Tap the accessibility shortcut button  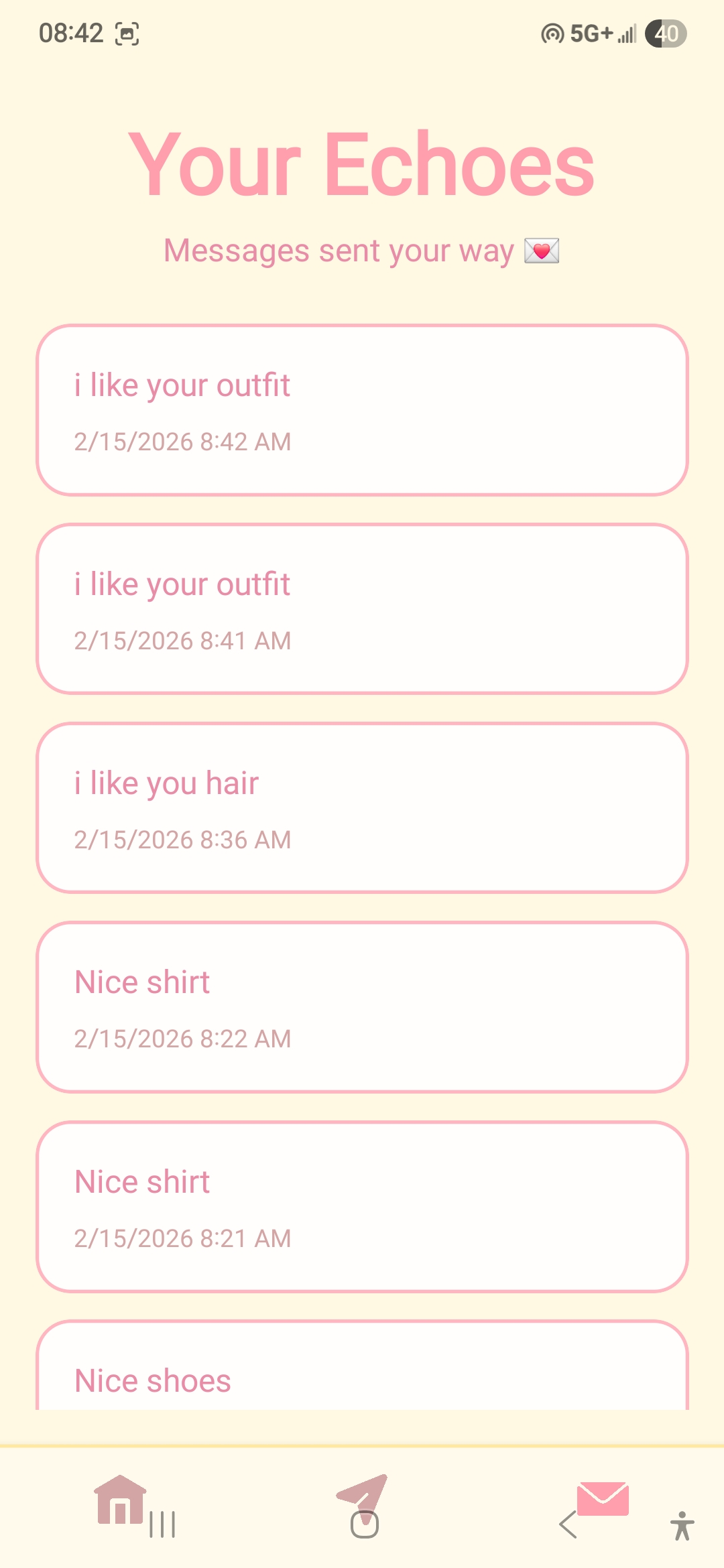(x=682, y=1526)
